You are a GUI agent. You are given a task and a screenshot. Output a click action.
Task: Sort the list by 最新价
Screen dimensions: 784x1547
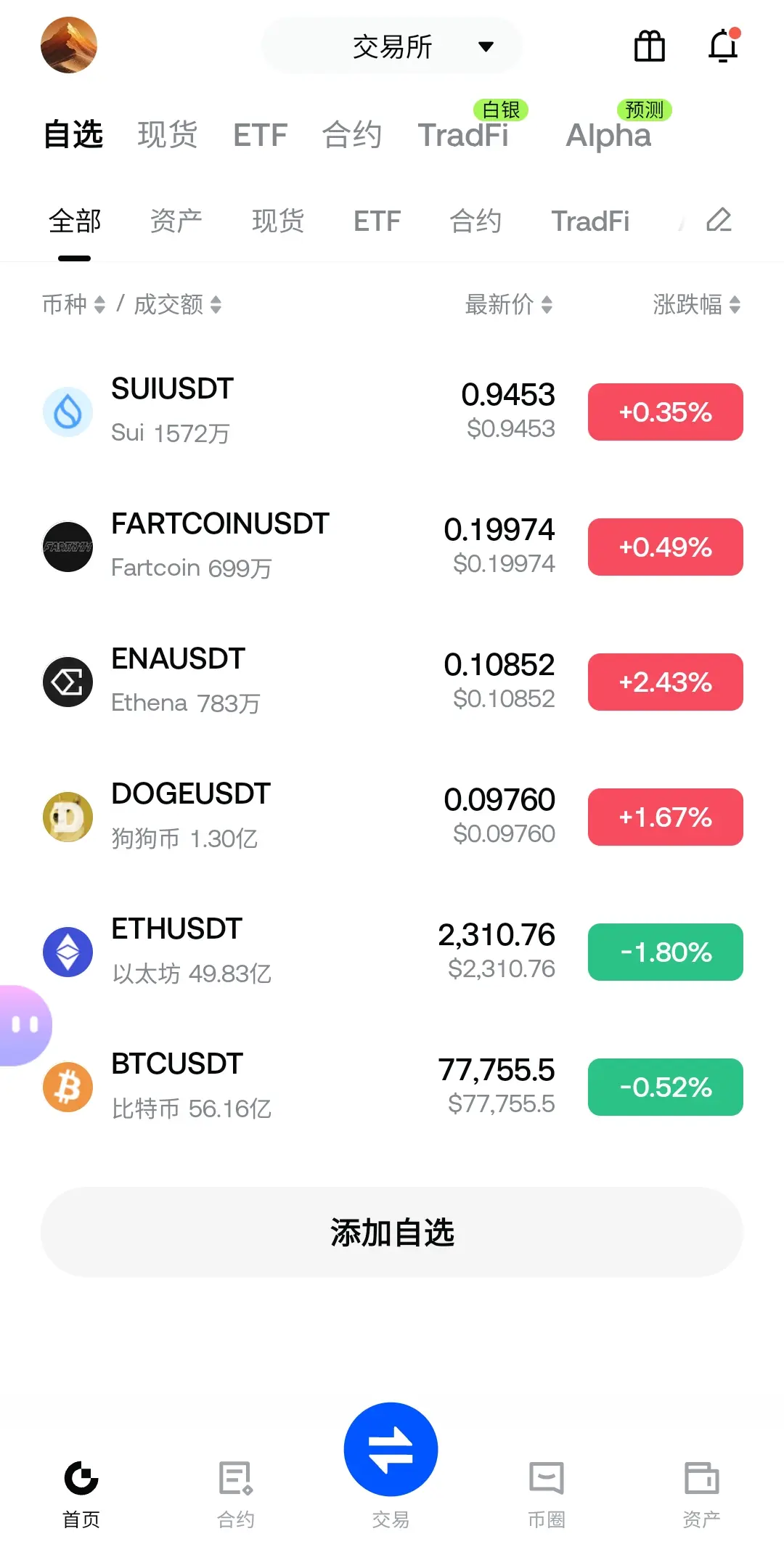(508, 304)
